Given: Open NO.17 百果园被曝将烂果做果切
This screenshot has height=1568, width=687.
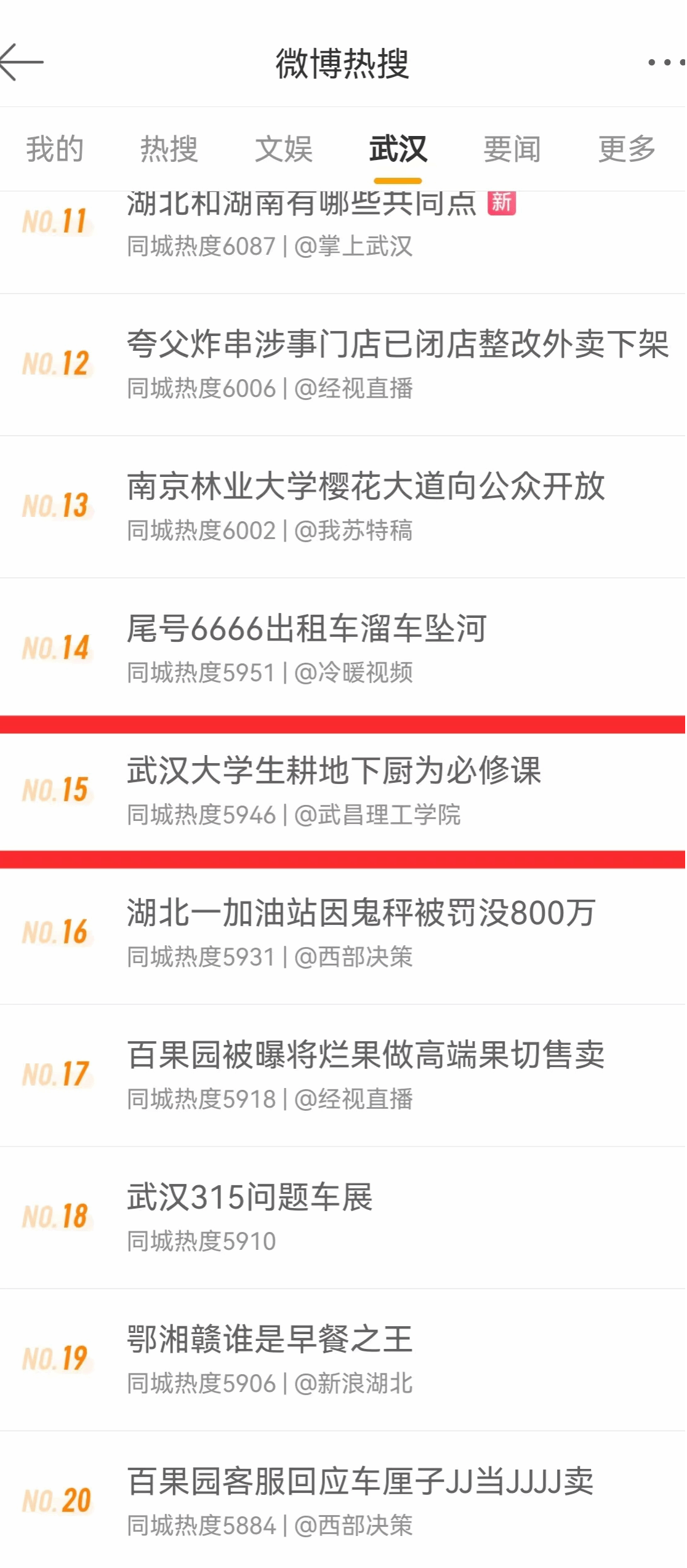Looking at the screenshot, I should 343,1076.
